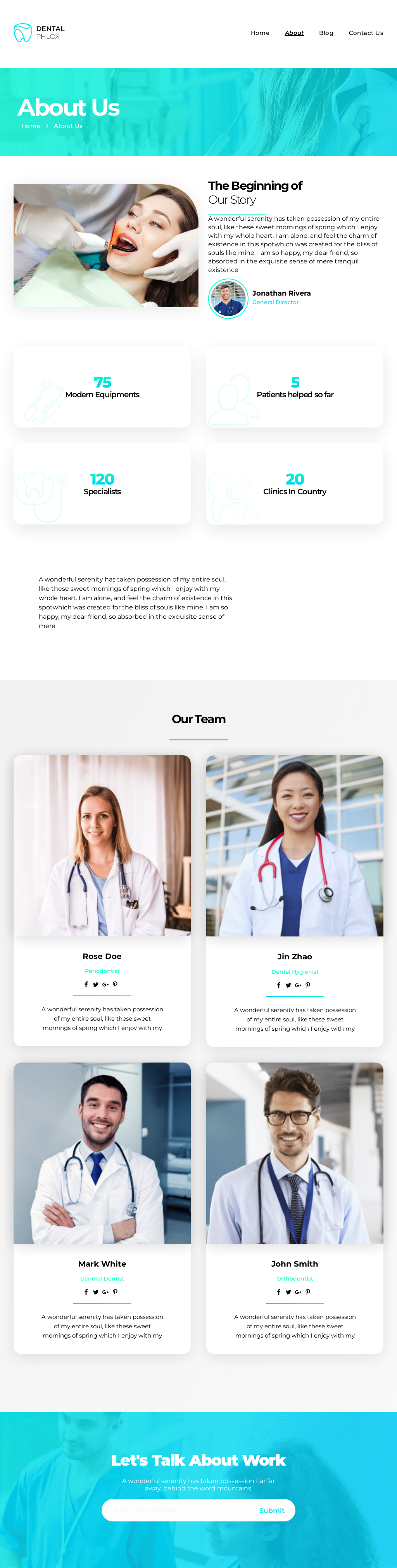
Task: Open John Smith's Pinterest icon
Action: pos(307,1292)
